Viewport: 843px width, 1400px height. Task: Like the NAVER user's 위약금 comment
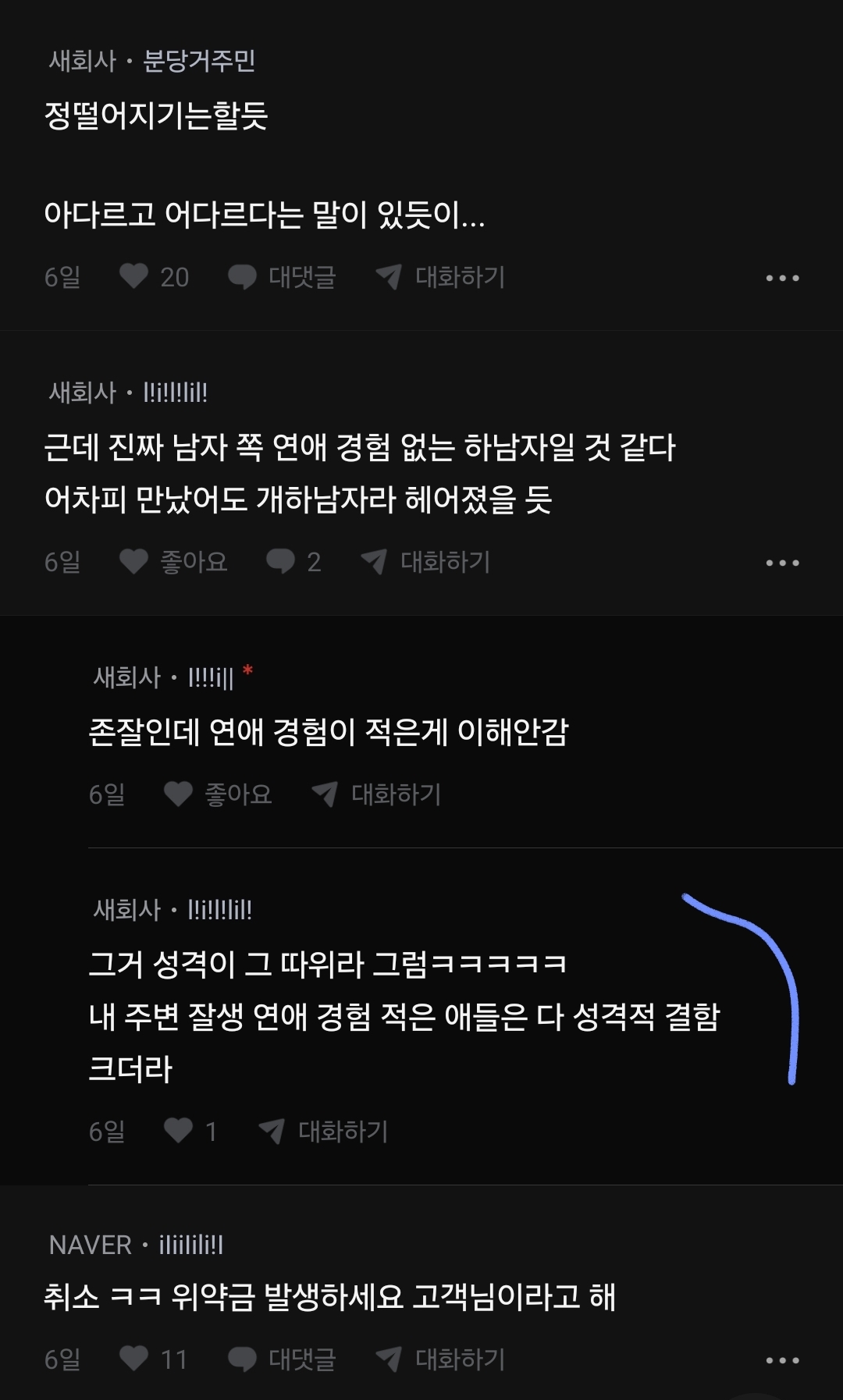134,1359
